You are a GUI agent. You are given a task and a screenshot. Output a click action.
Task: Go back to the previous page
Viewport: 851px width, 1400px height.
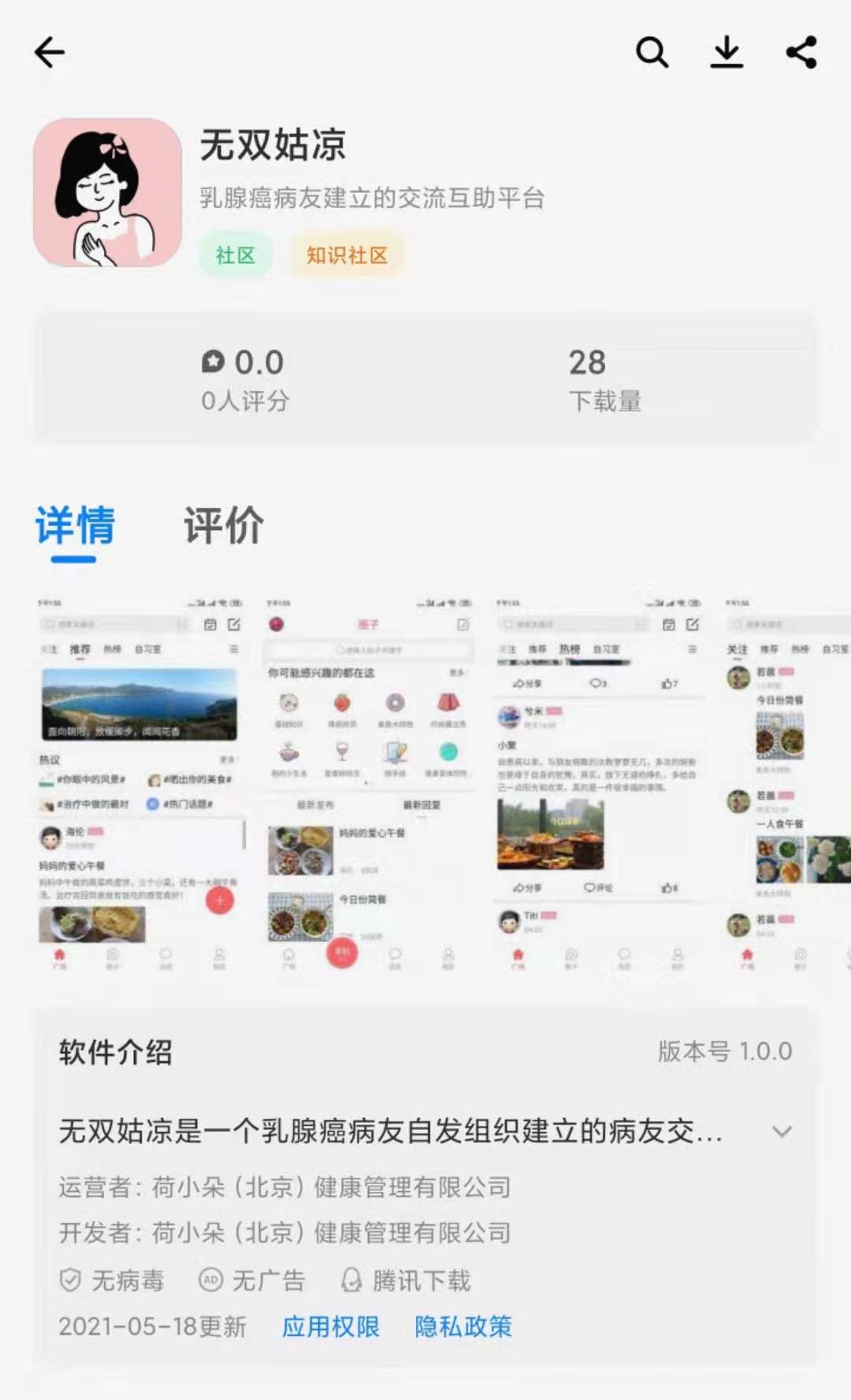50,53
